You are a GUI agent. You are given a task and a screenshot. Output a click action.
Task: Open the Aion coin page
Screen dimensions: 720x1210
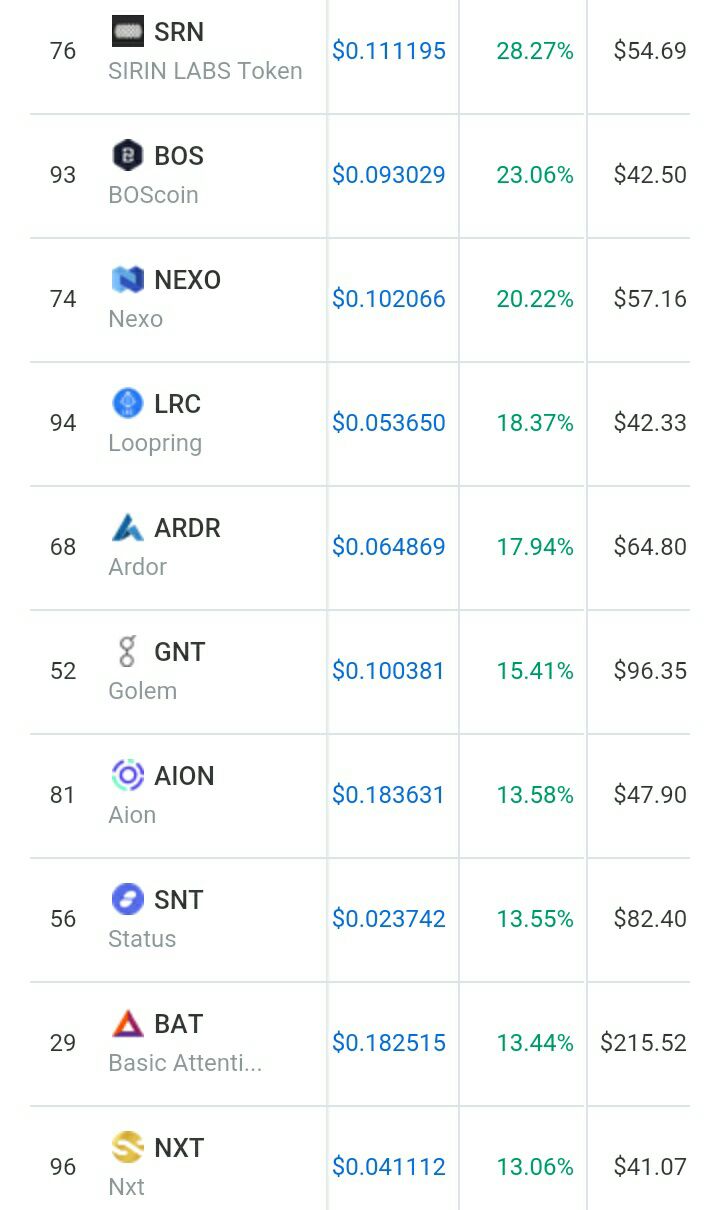click(183, 776)
